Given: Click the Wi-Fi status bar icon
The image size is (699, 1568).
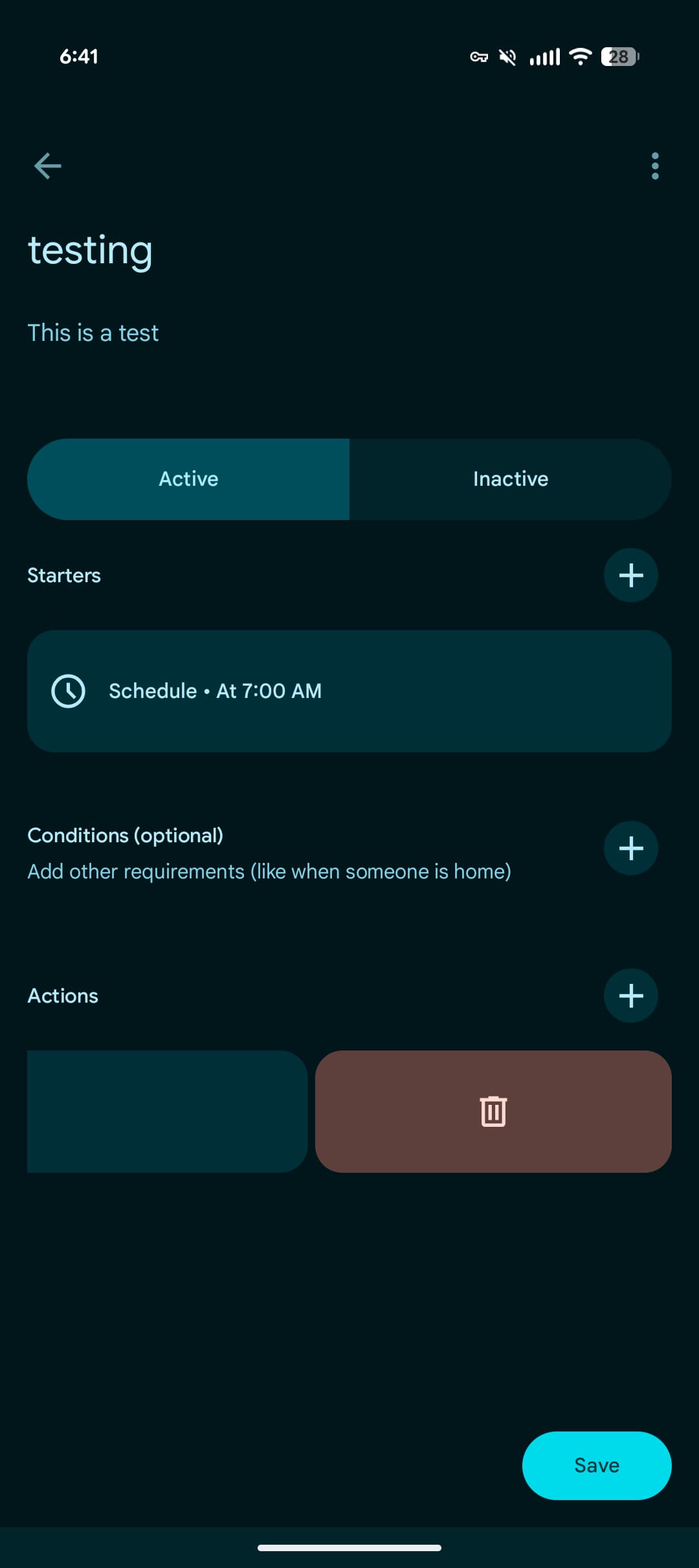Looking at the screenshot, I should 579,56.
